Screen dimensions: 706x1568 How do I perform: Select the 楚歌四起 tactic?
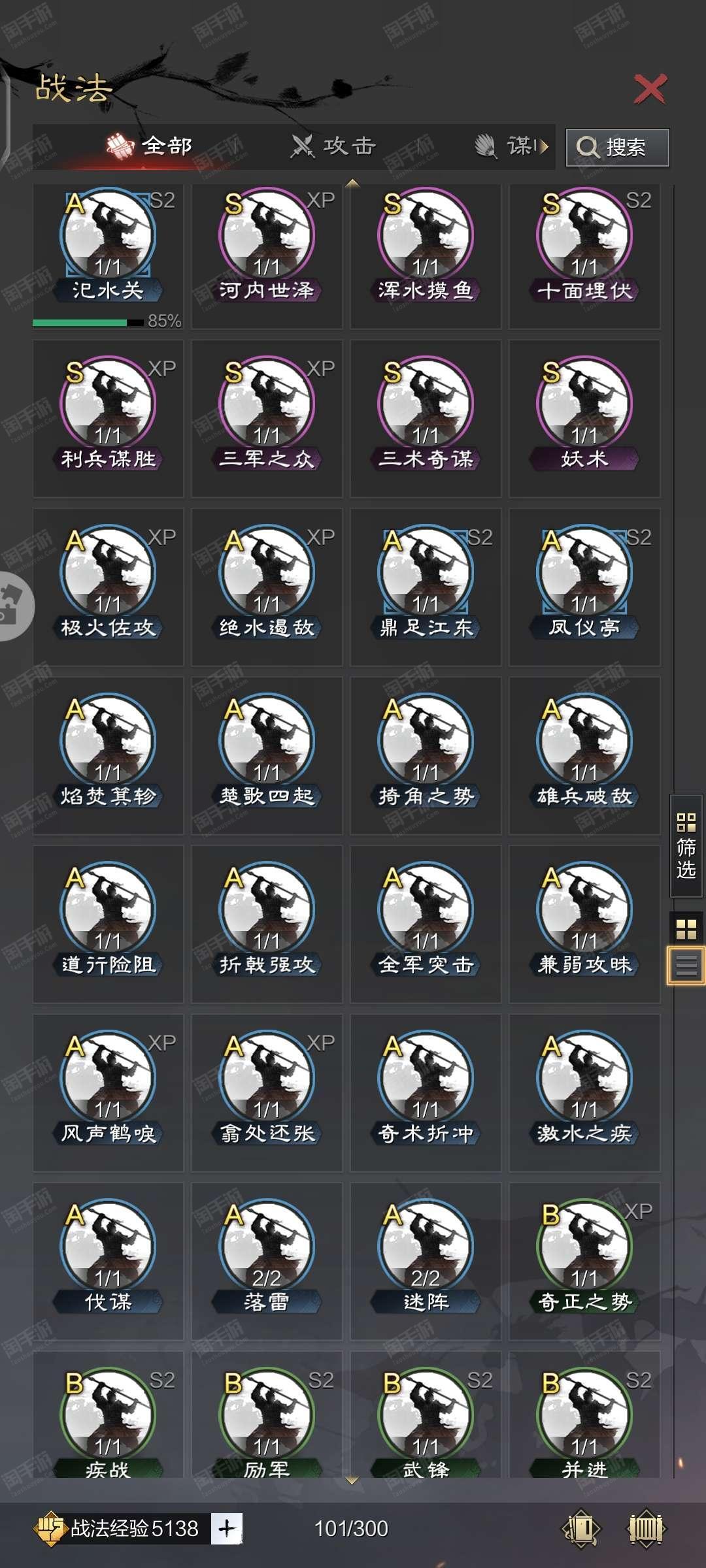(x=267, y=755)
